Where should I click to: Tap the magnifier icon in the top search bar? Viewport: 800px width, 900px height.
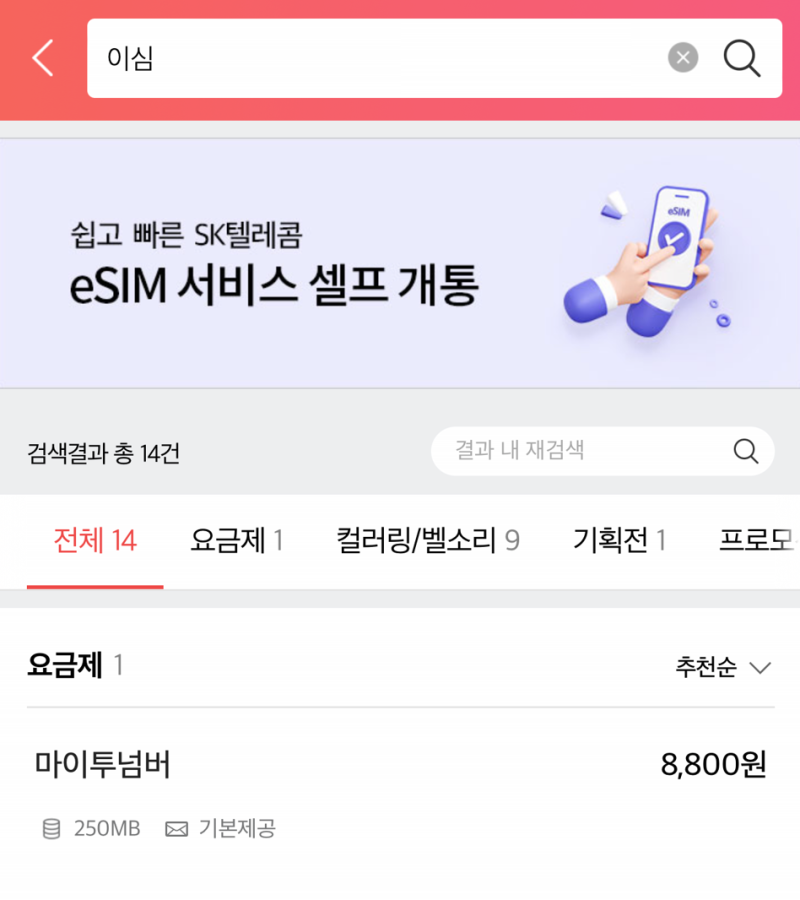pos(742,57)
